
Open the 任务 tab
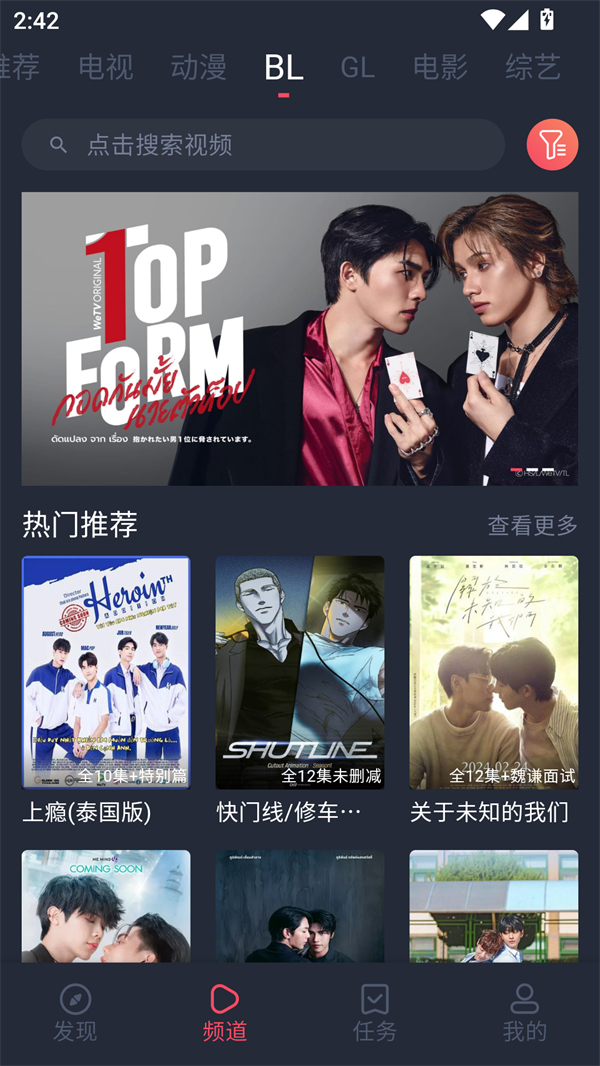375,1012
